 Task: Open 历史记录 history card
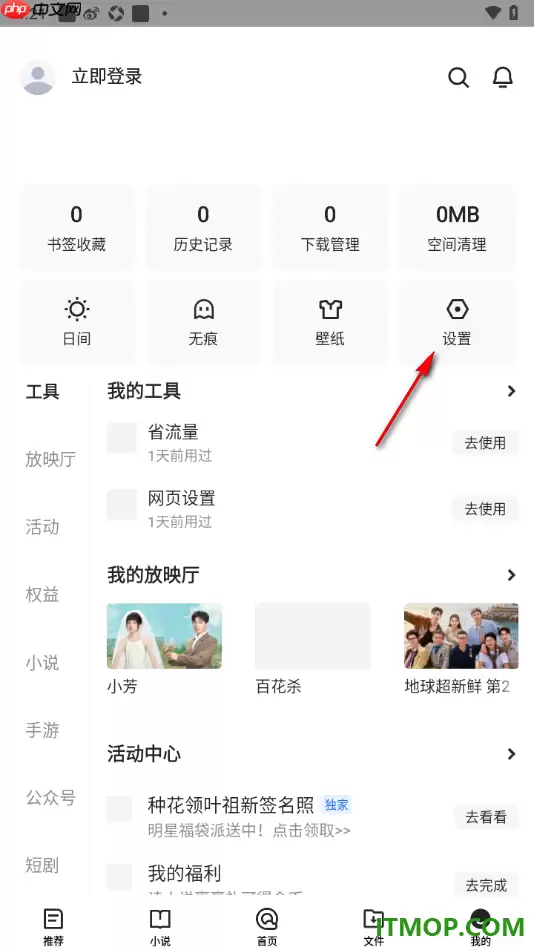pyautogui.click(x=203, y=228)
